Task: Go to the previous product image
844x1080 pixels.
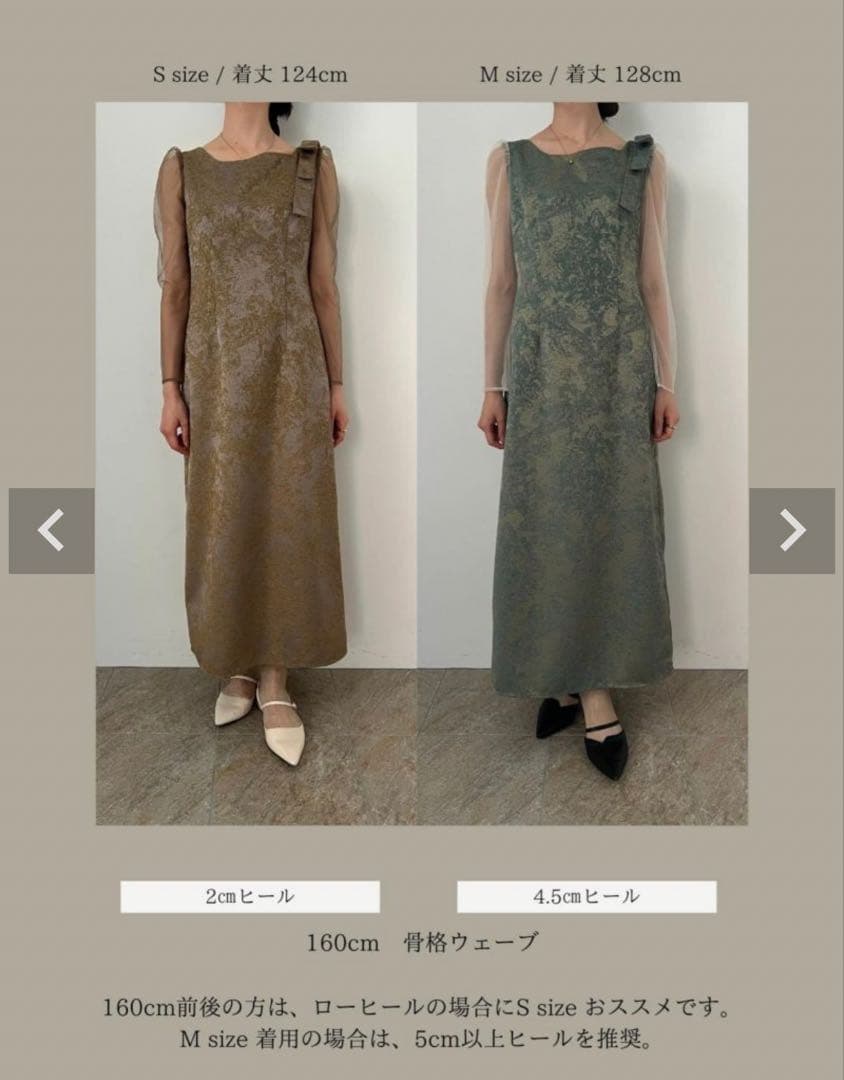Action: (x=51, y=531)
